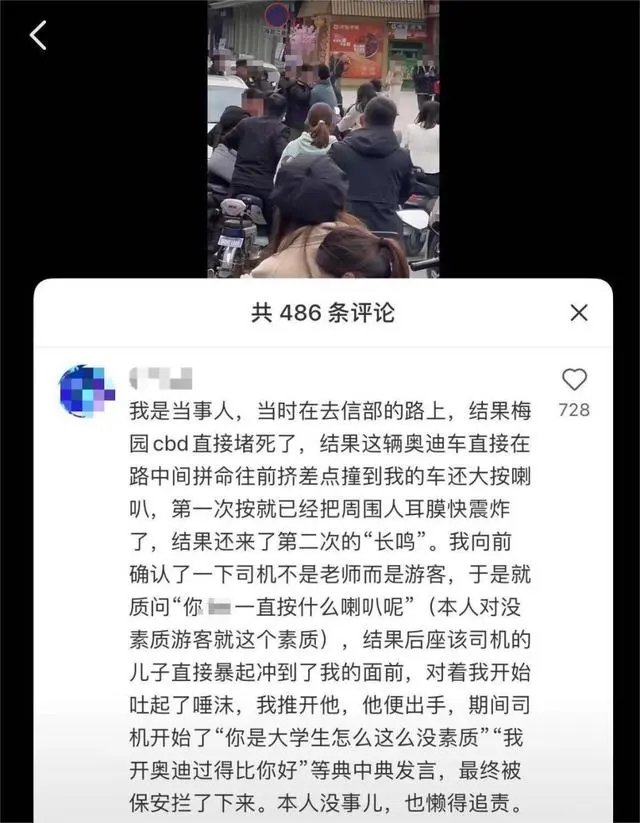Like the comment with 728 likes
The height and width of the screenshot is (823, 640).
[x=574, y=381]
